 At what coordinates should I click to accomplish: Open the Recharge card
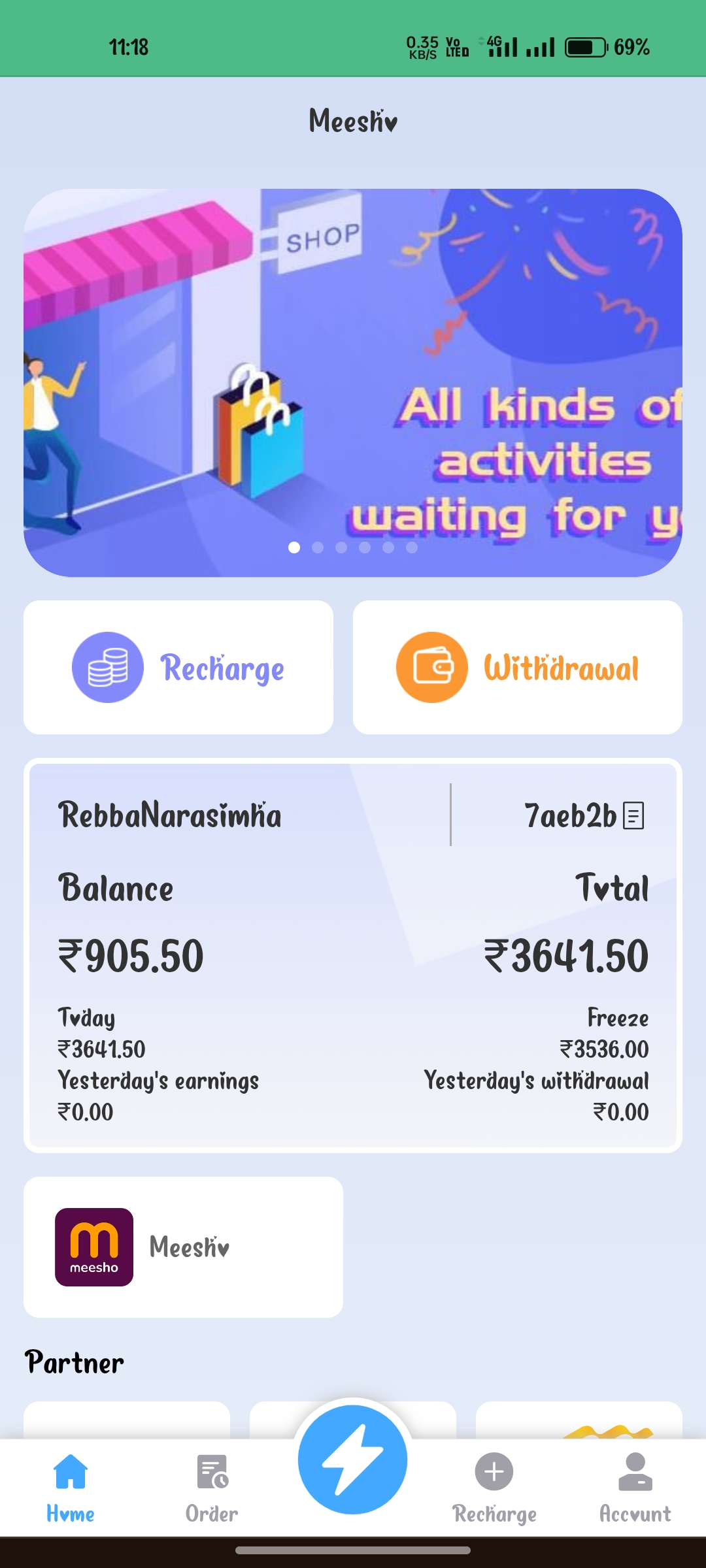(x=178, y=667)
